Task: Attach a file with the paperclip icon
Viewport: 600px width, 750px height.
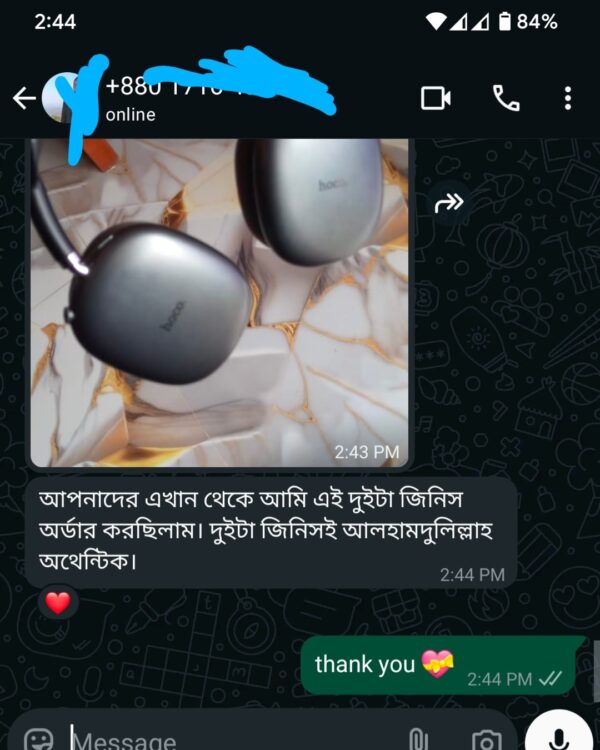Action: pos(419,740)
